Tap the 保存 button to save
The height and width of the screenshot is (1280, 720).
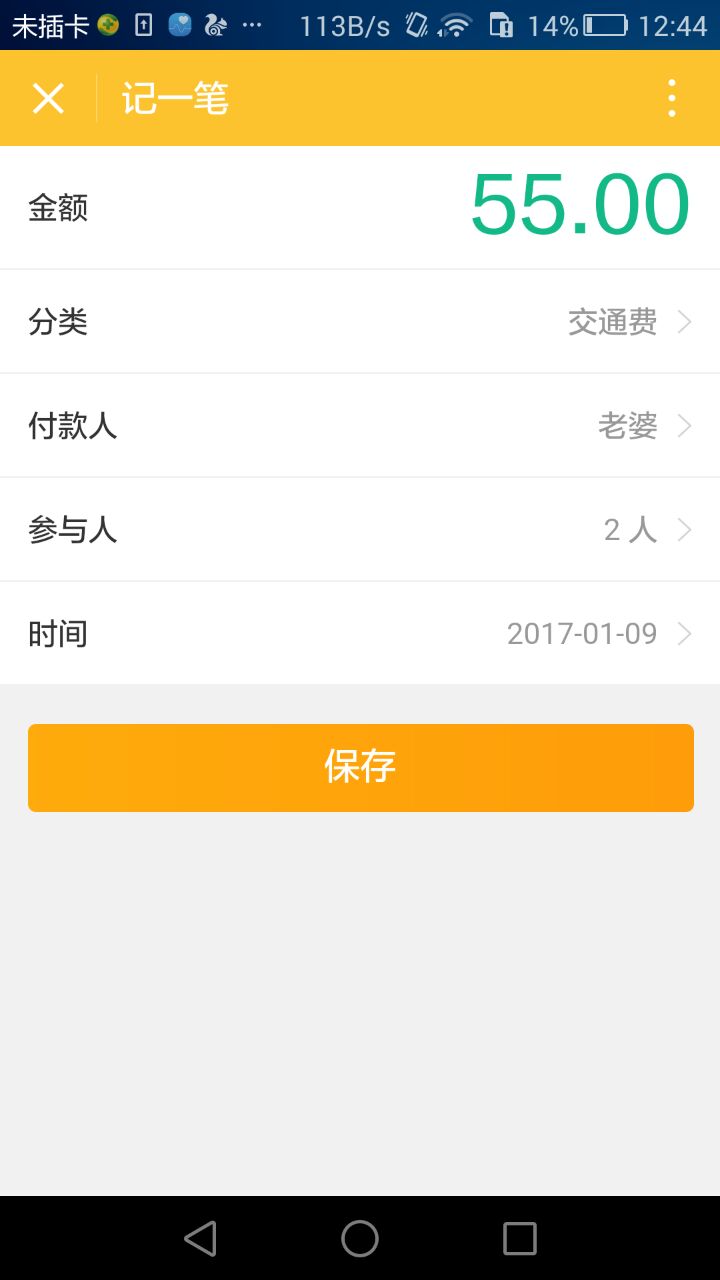(360, 768)
